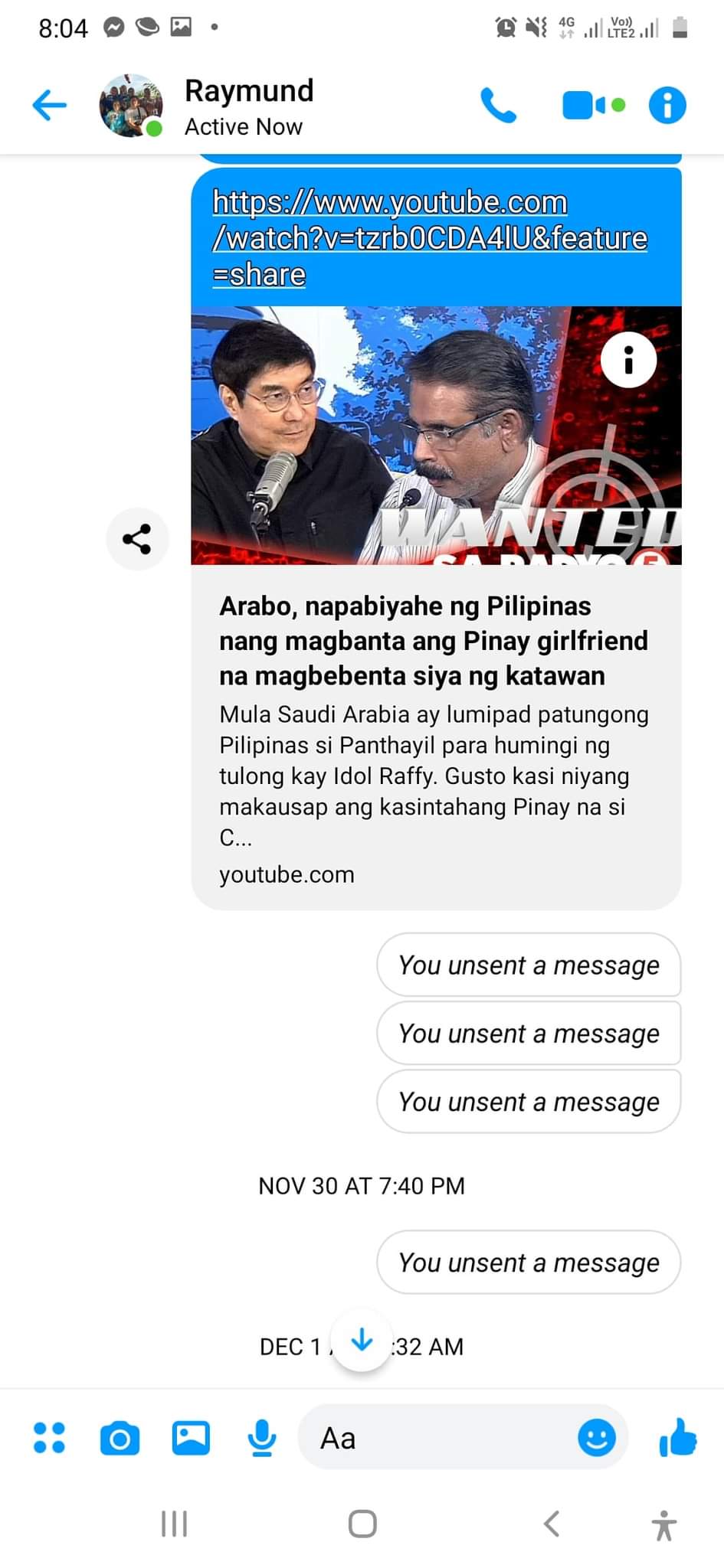Record a voice message with the microphone
Viewport: 724px width, 1568px height.
pyautogui.click(x=262, y=1437)
